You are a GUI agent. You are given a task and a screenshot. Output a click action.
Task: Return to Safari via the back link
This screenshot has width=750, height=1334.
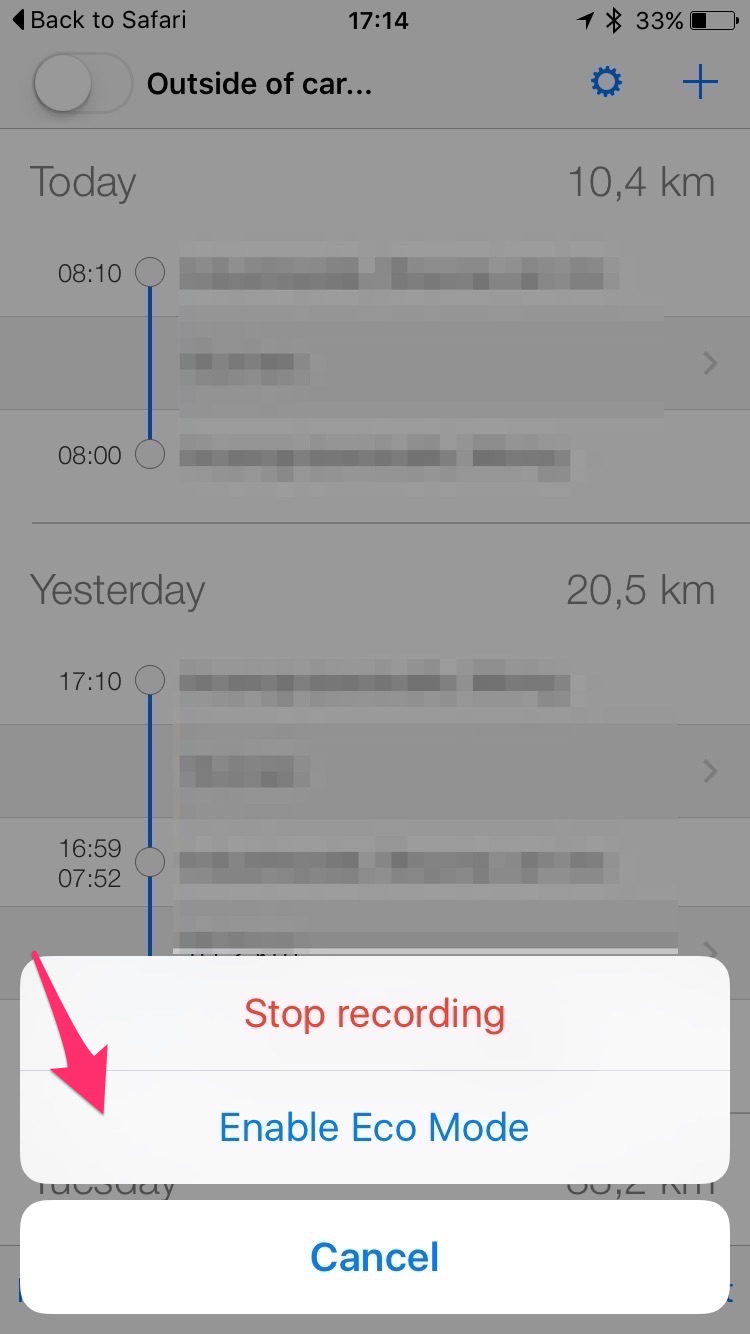click(98, 19)
